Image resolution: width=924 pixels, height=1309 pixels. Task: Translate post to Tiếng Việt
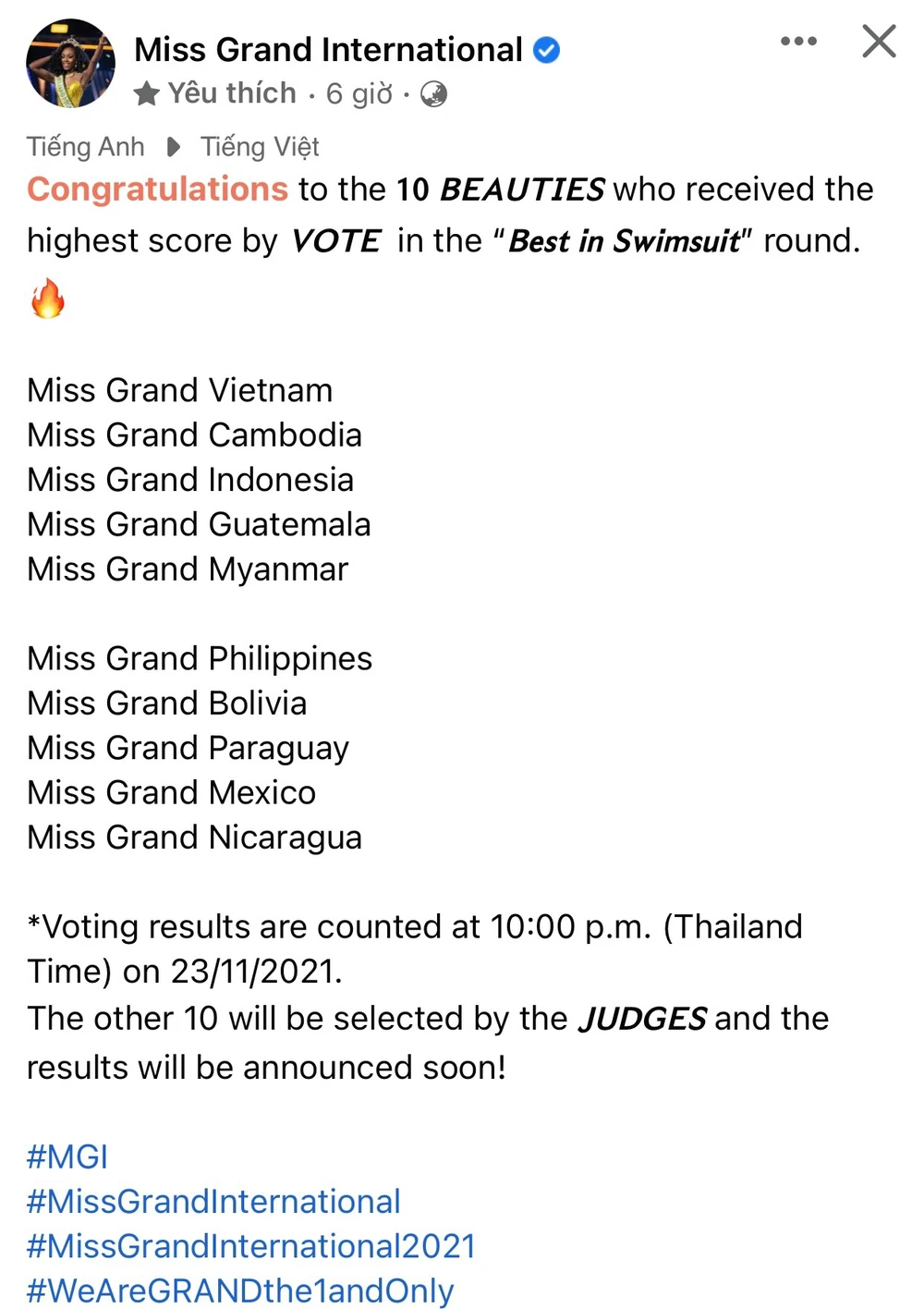[x=260, y=147]
